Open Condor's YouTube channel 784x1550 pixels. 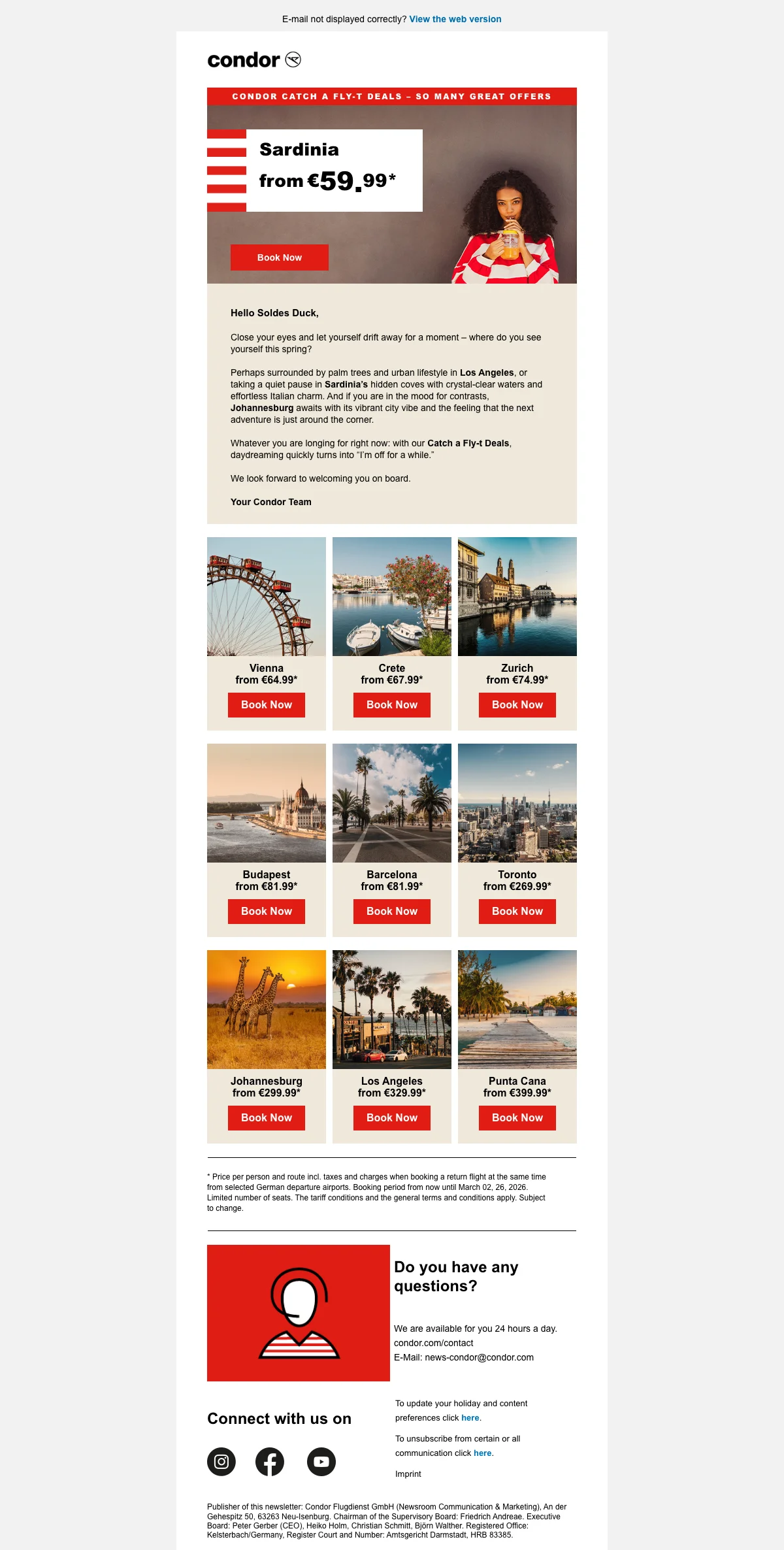click(321, 1462)
